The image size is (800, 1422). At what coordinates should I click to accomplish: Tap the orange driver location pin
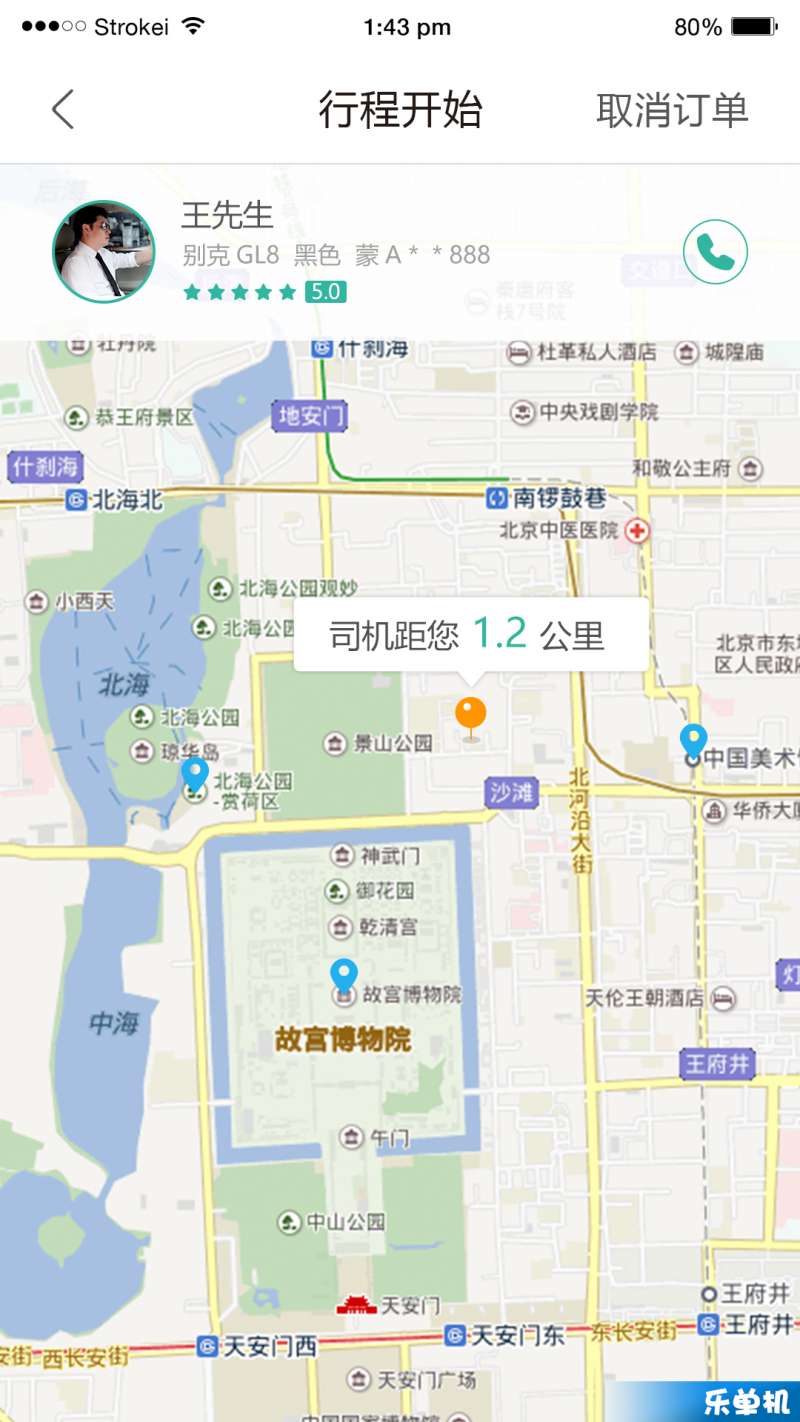[x=470, y=714]
